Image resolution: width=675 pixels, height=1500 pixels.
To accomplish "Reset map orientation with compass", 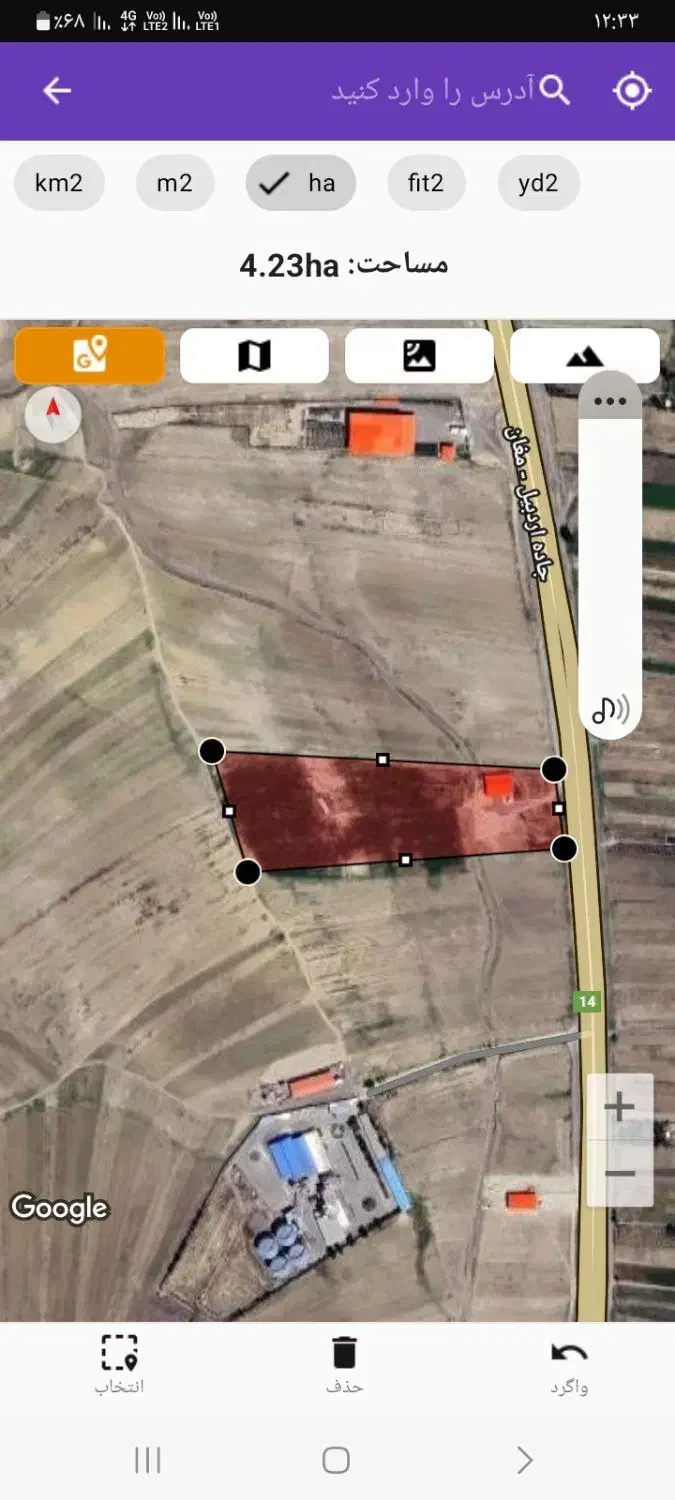I will click(53, 415).
